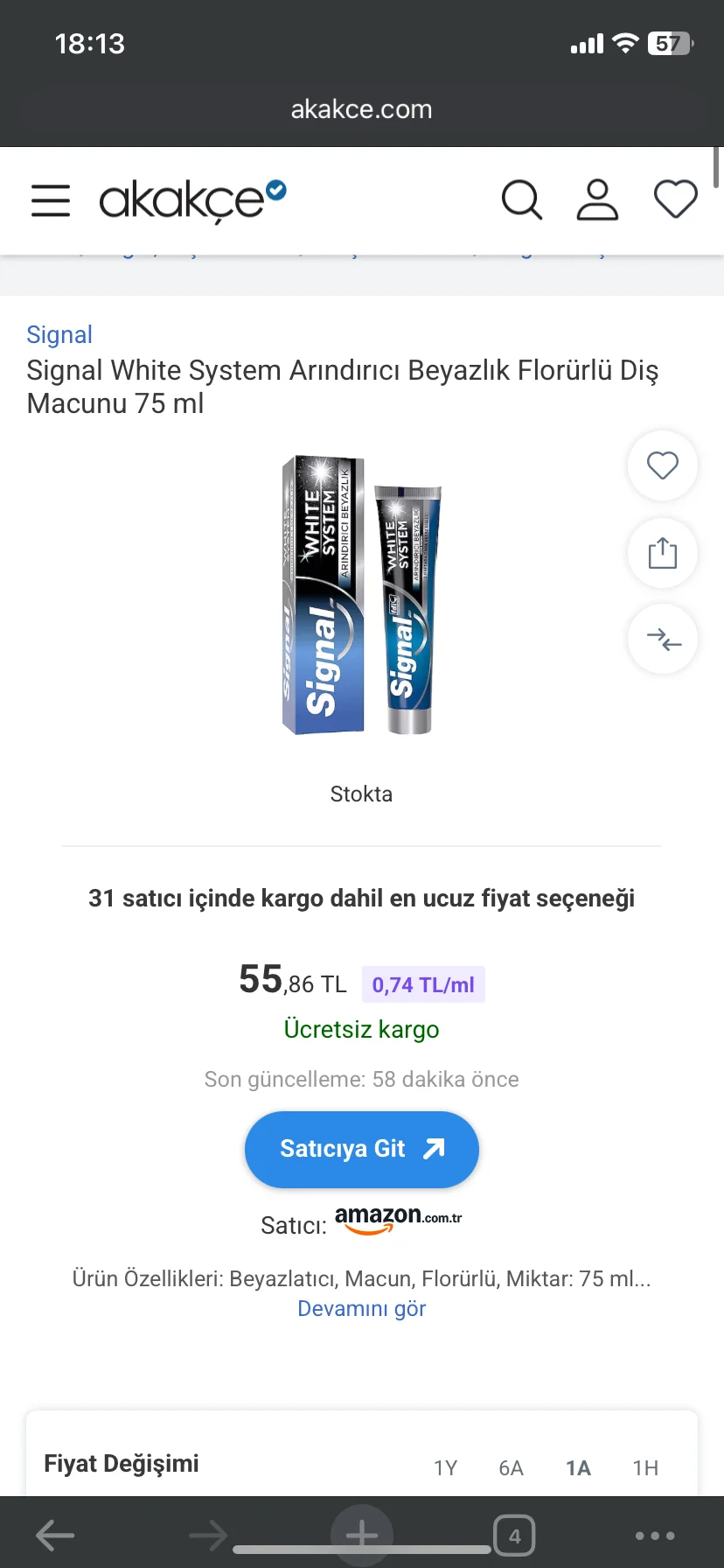This screenshot has width=724, height=1568.
Task: Open the hamburger menu
Action: coord(51,200)
